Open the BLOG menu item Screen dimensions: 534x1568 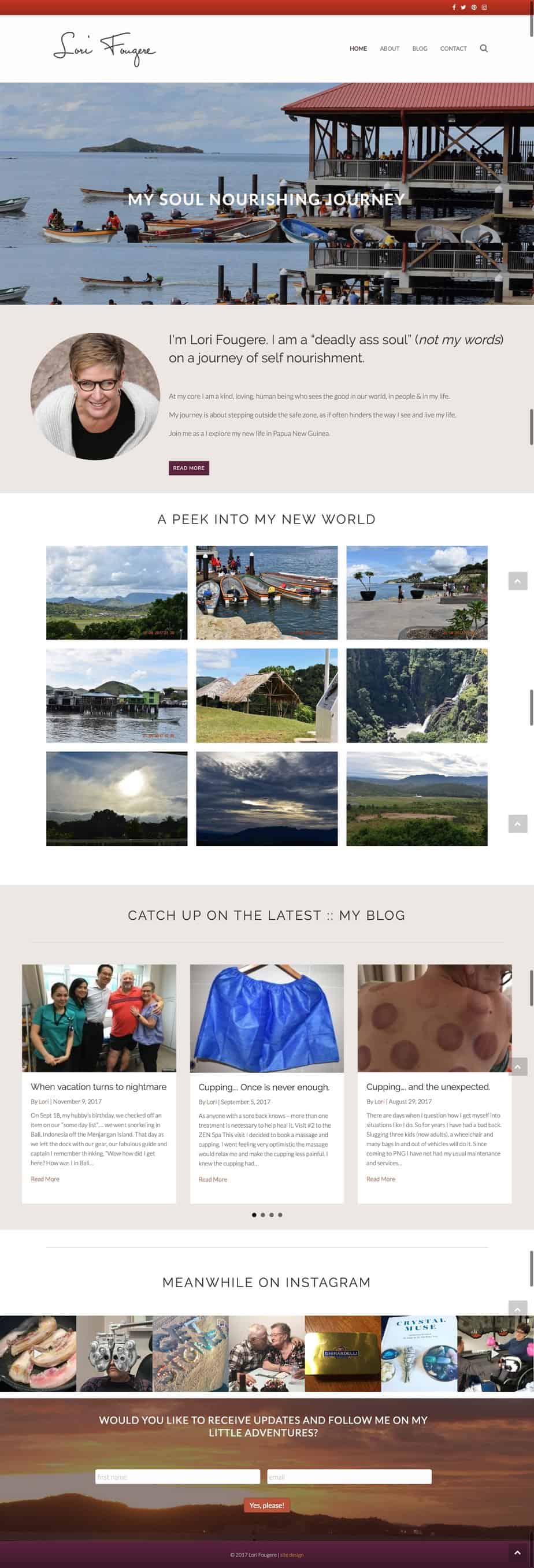coord(420,49)
